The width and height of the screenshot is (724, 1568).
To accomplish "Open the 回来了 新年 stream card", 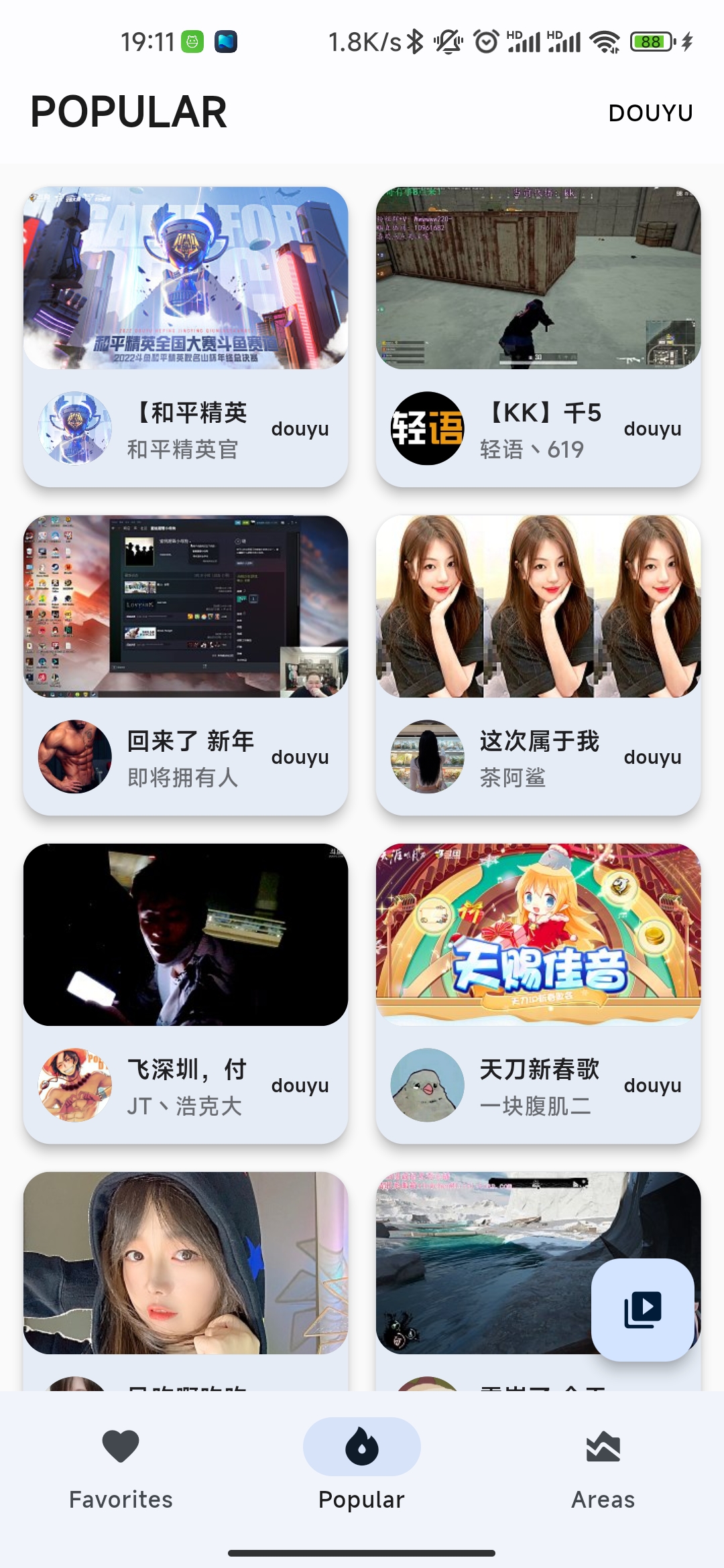I will point(186,665).
